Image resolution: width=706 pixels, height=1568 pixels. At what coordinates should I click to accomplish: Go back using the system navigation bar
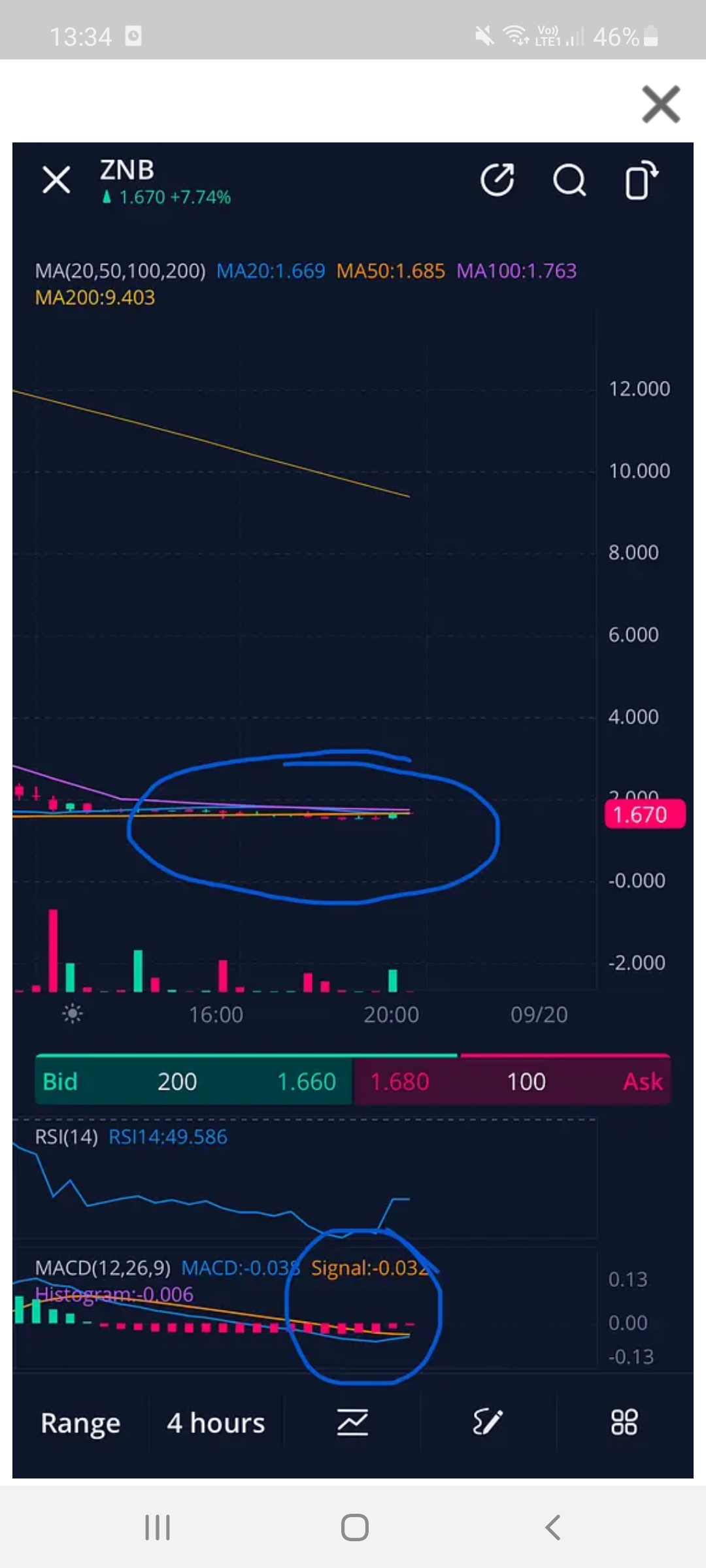point(552,1527)
